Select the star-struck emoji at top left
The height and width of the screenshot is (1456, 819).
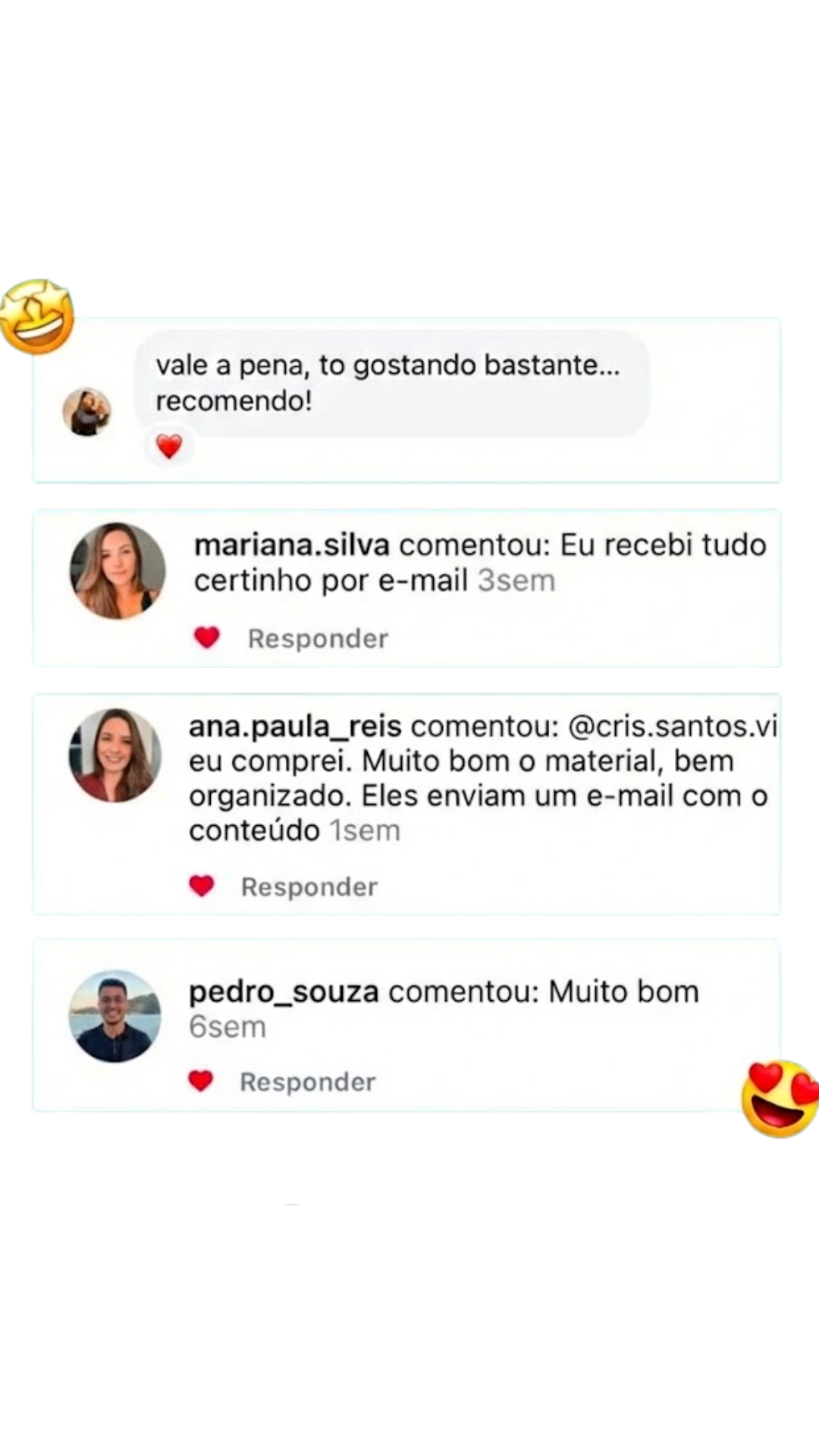[x=36, y=316]
